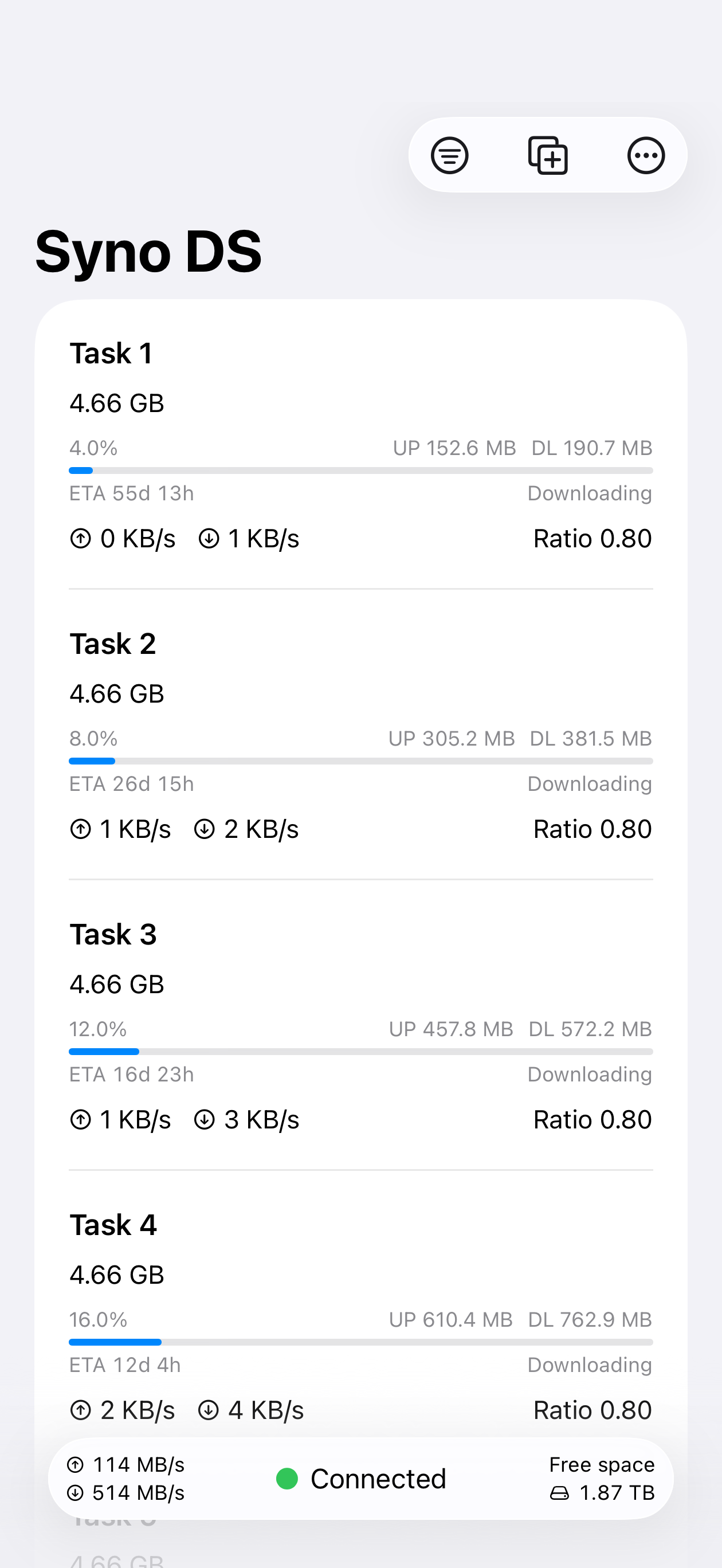Select the Syno DS title
The image size is (722, 1568).
click(148, 252)
